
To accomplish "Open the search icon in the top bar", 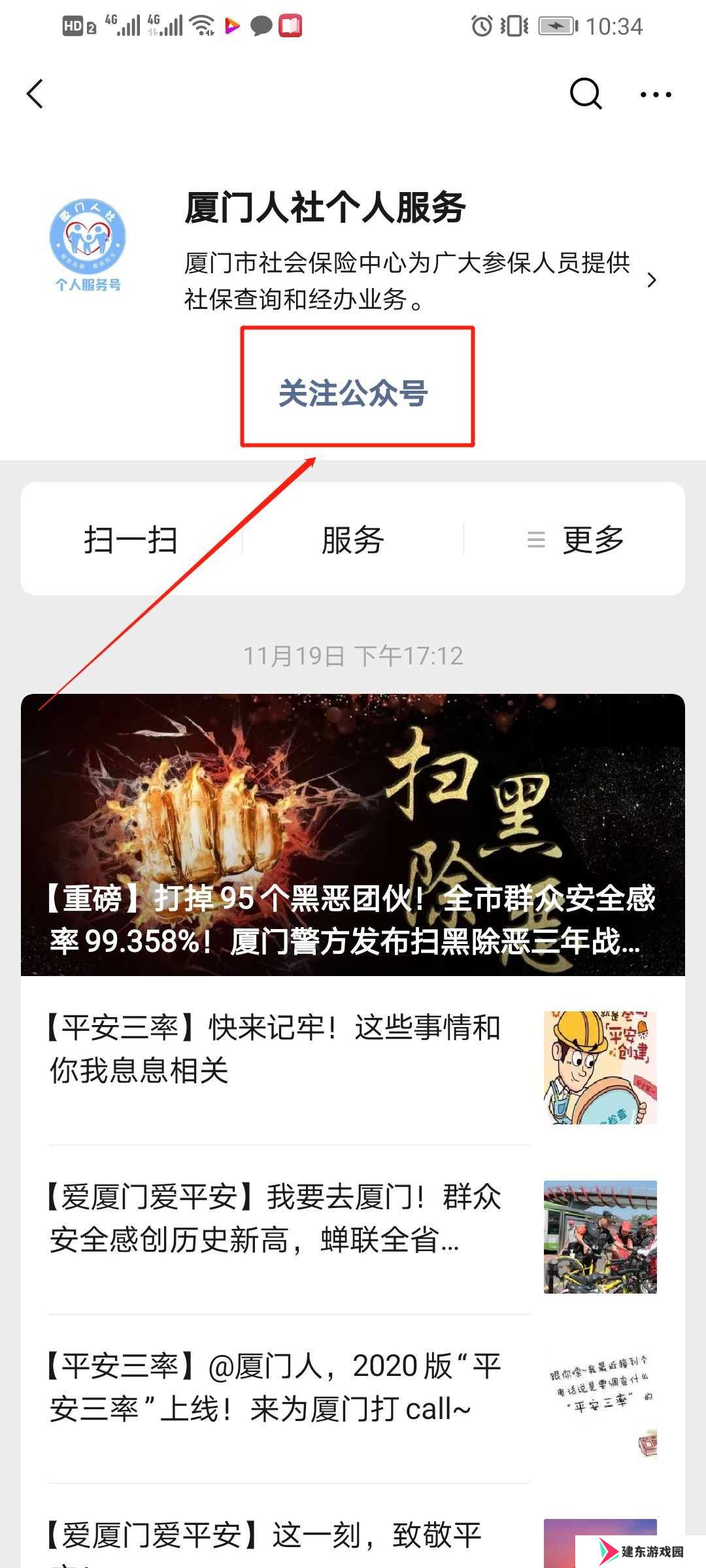I will click(x=585, y=94).
